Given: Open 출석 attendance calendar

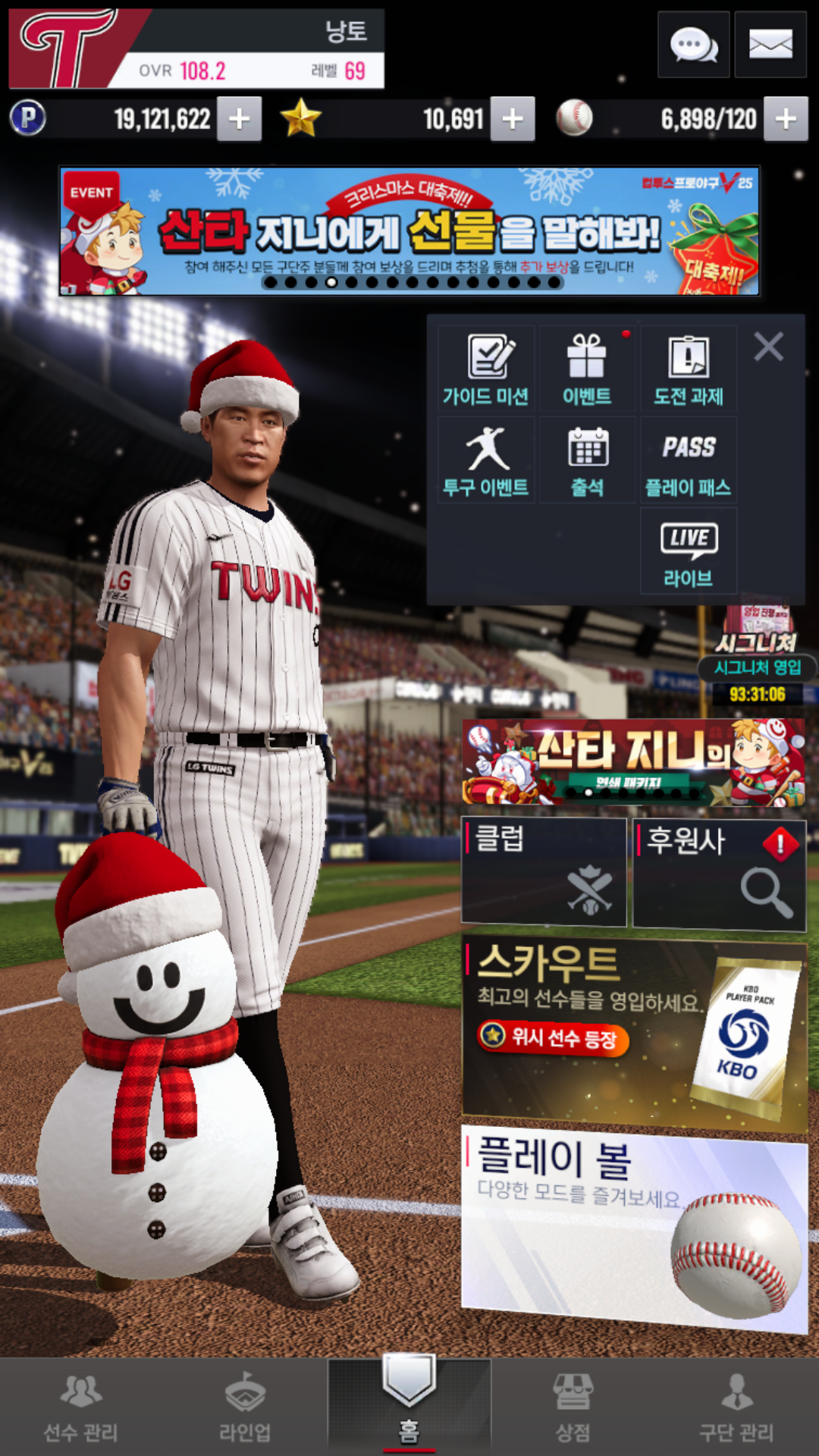Looking at the screenshot, I should coord(587,460).
